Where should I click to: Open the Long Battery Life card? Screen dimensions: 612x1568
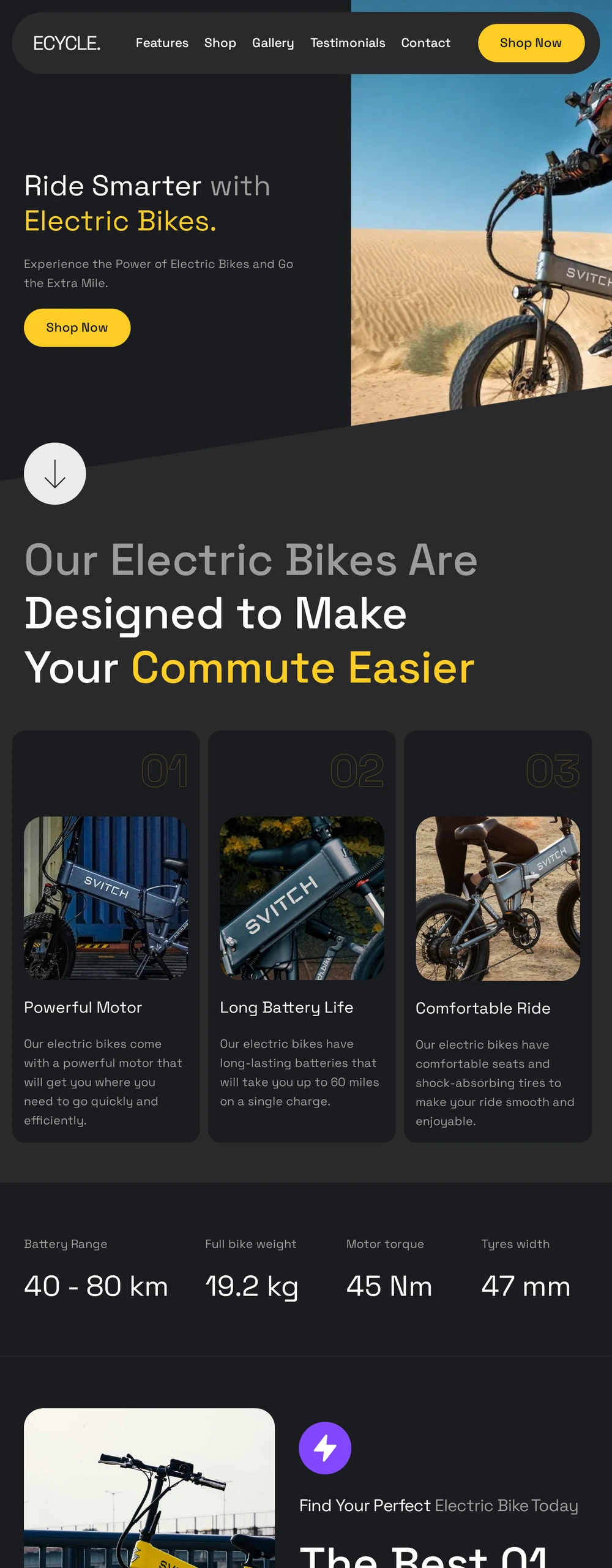click(302, 936)
